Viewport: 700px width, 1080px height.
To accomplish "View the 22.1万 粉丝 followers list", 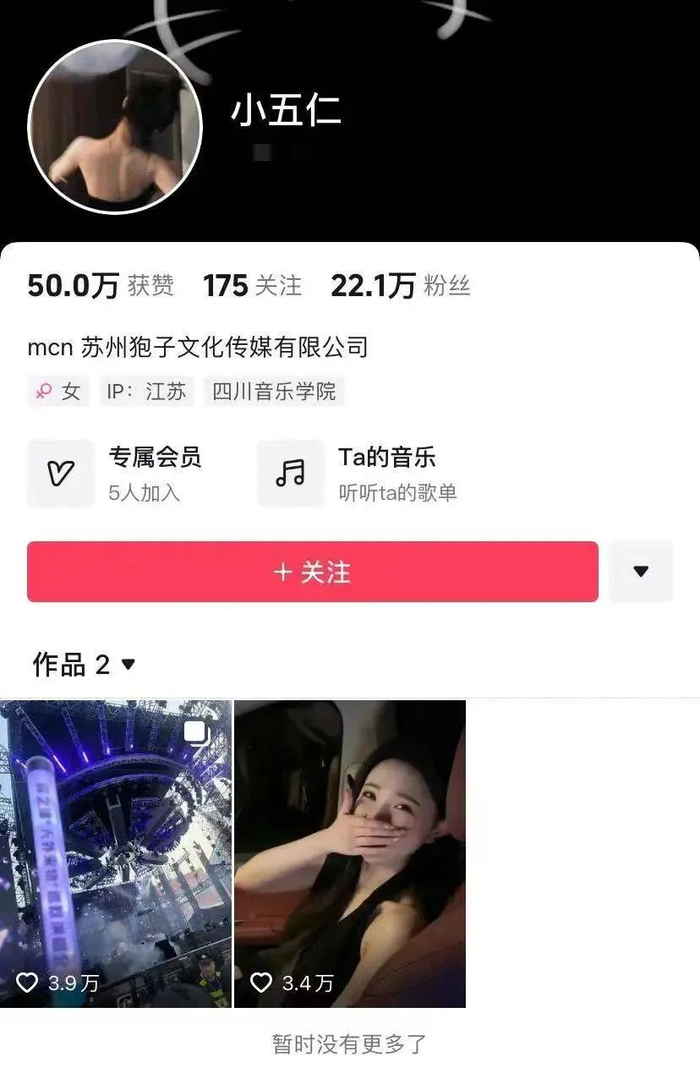I will 401,286.
